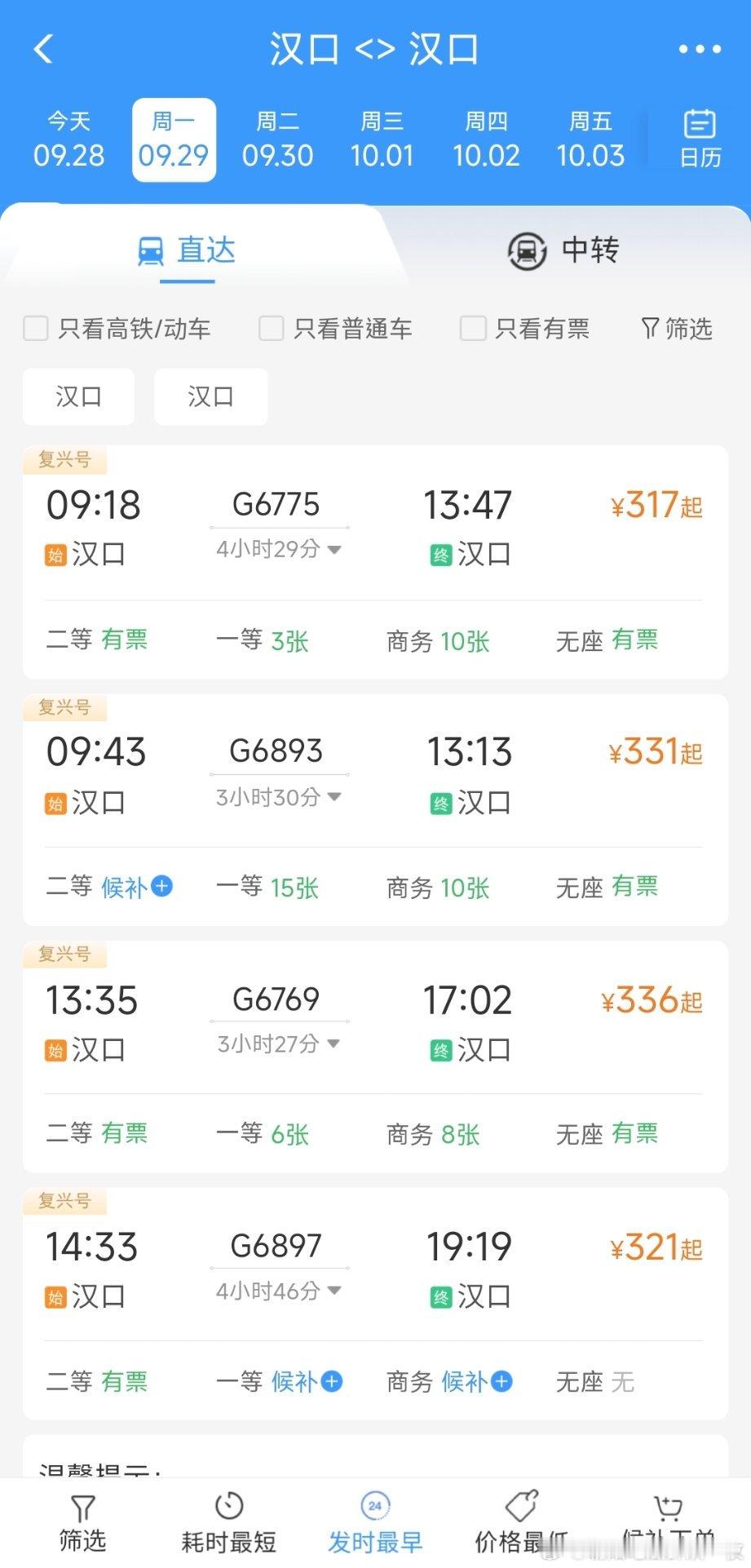Viewport: 751px width, 1568px height.
Task: Open the bottom bar 筛选 filter
Action: coord(82,1522)
